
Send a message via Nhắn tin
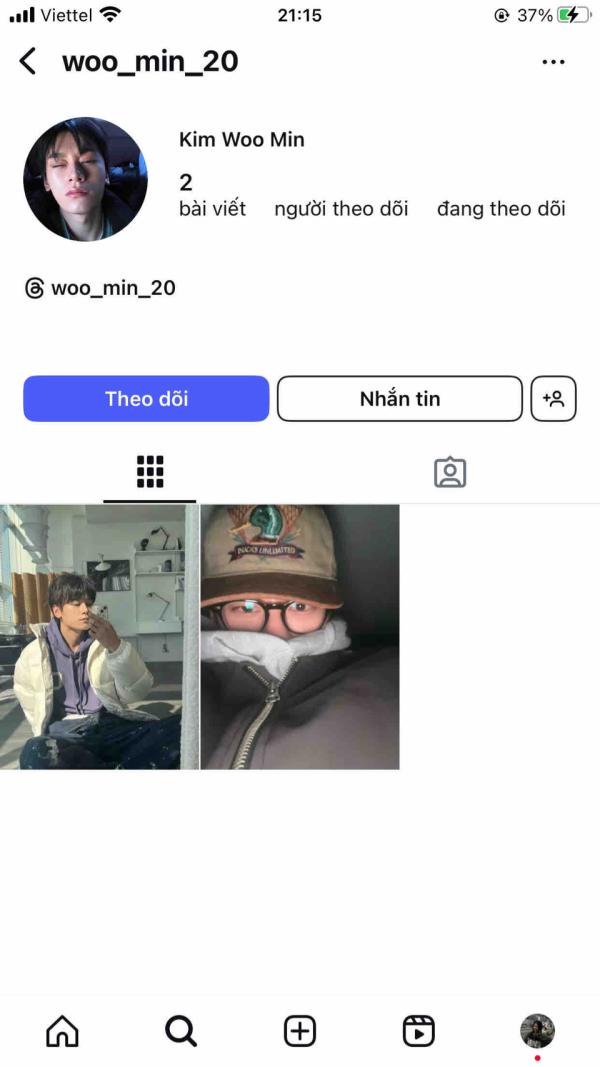tap(399, 399)
